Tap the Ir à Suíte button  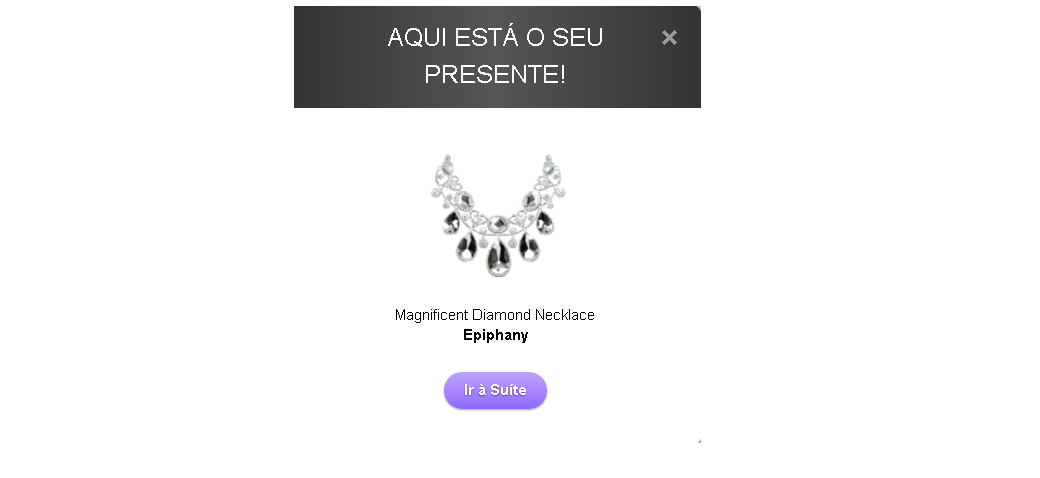click(x=495, y=390)
